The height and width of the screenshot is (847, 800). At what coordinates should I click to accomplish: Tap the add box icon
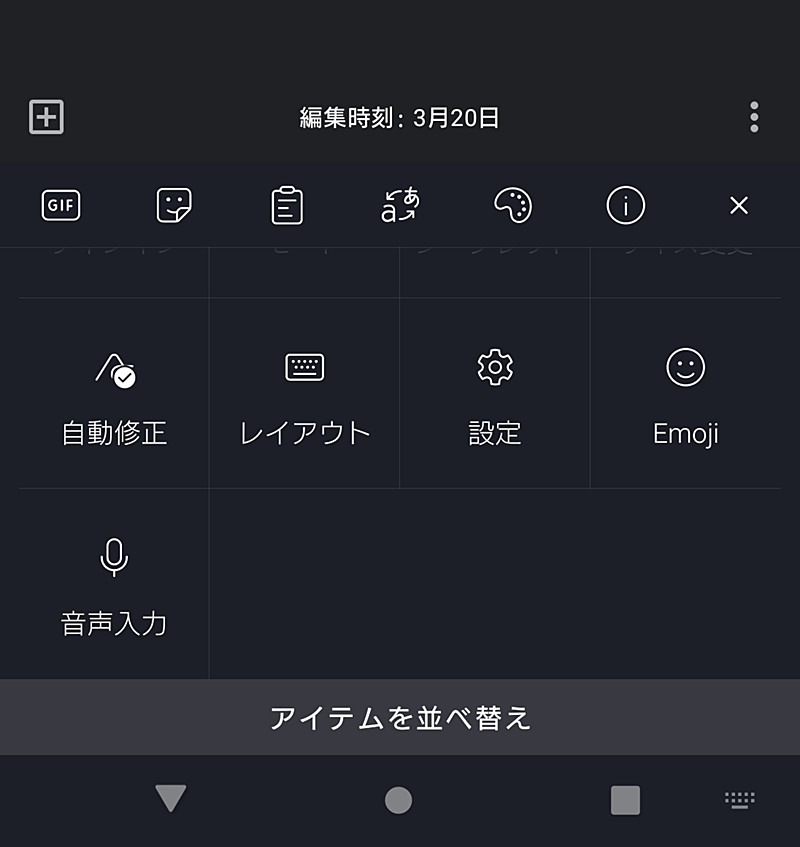46,117
